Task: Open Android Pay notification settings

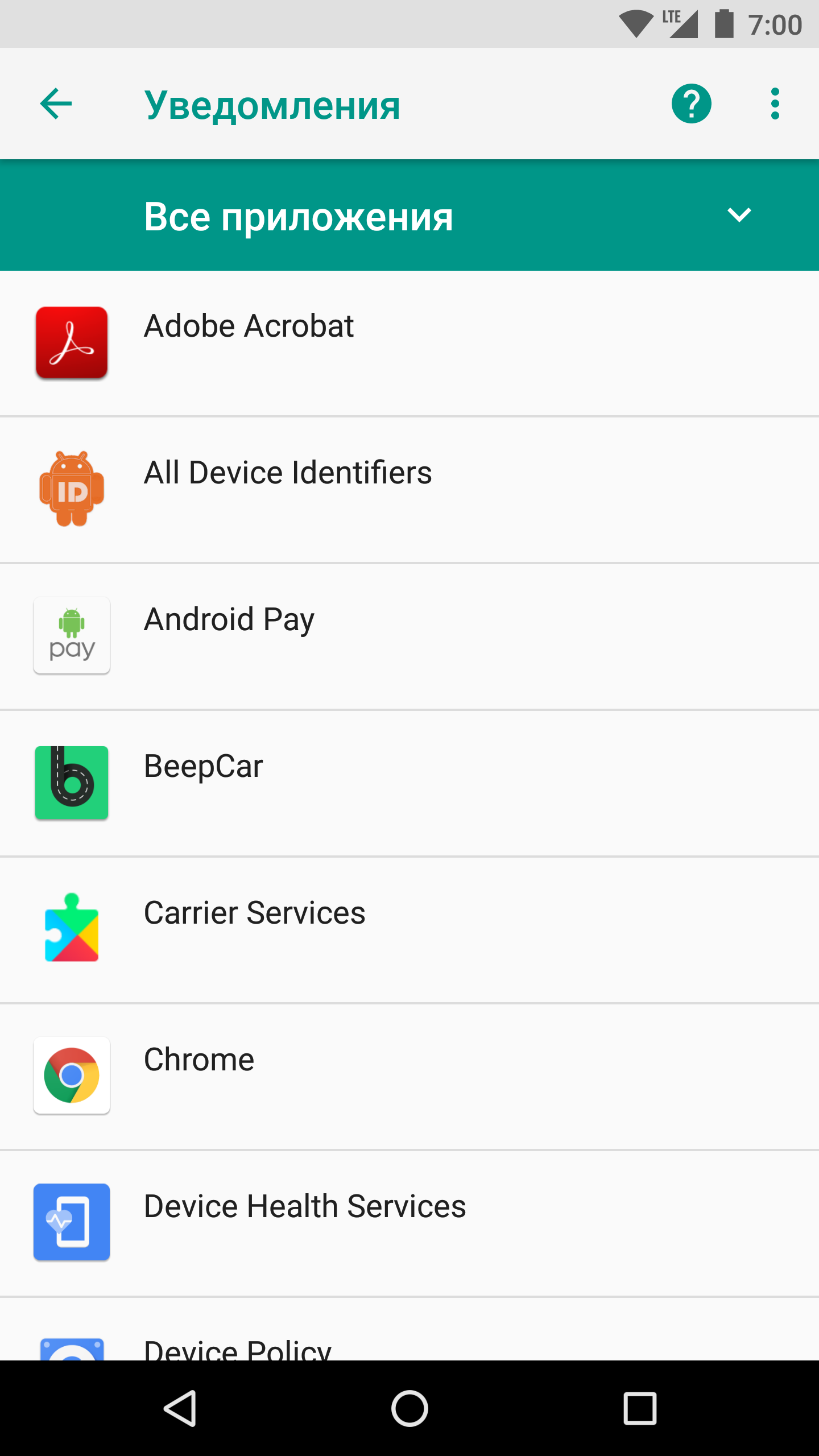Action: point(409,636)
